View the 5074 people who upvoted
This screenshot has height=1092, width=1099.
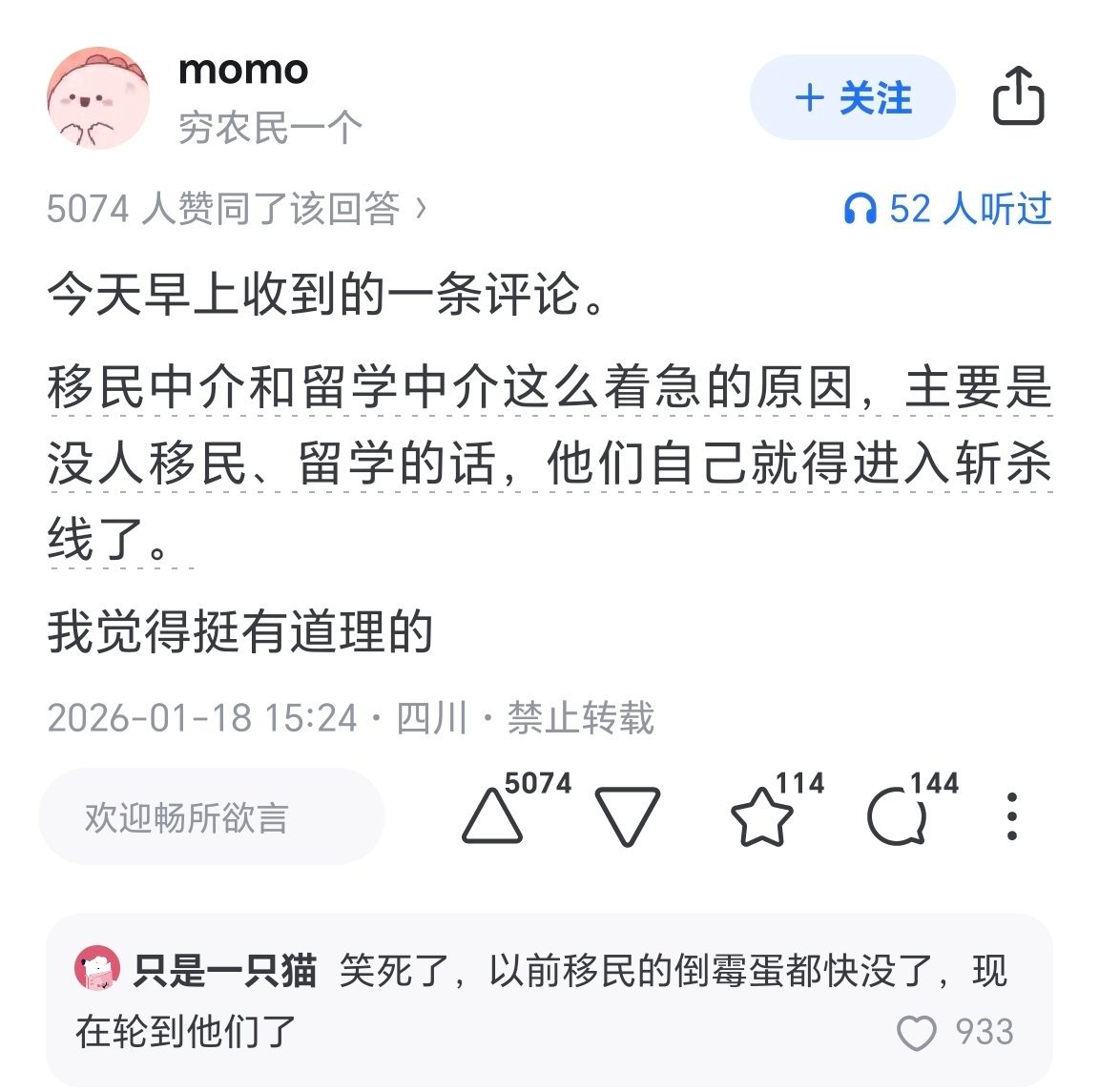click(x=237, y=208)
